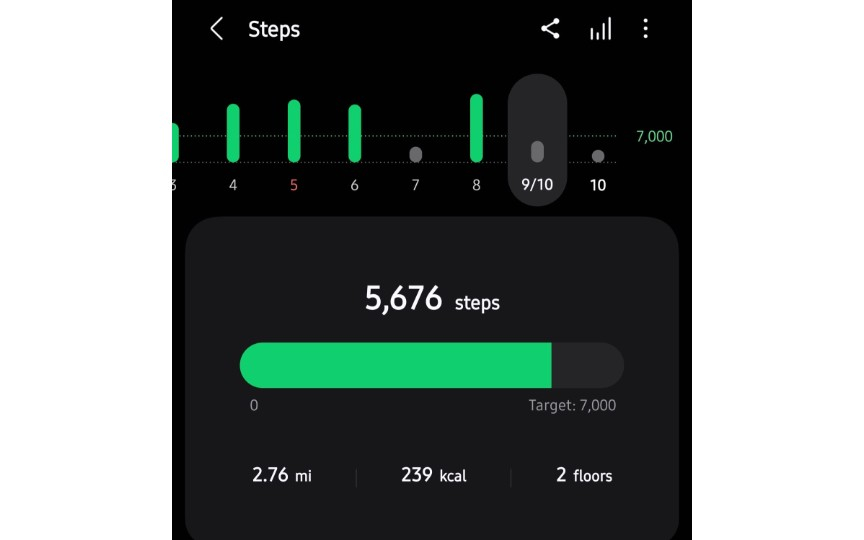Open the more options menu
864x540 pixels.
[646, 29]
